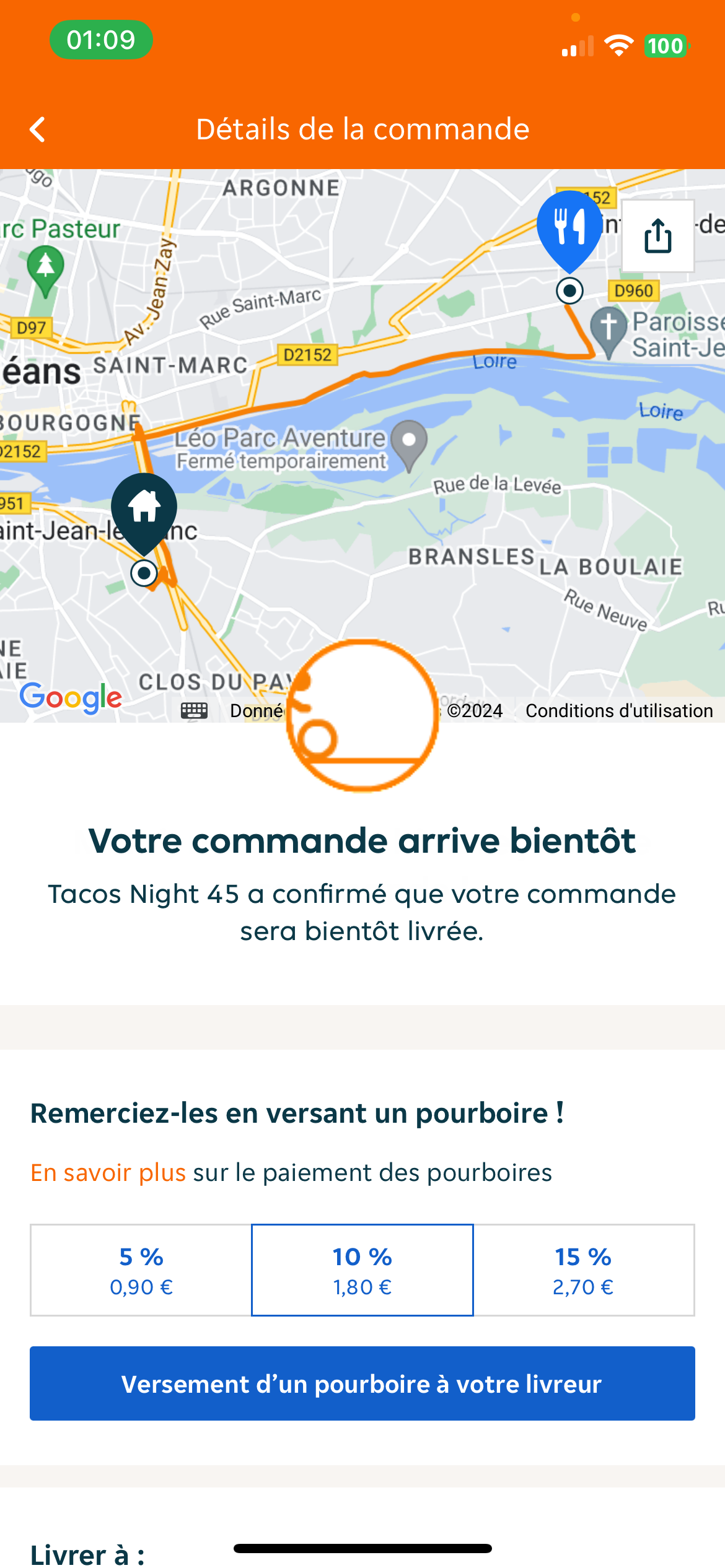Share the delivery tracking map
Screen dimensions: 725x1568
click(657, 236)
